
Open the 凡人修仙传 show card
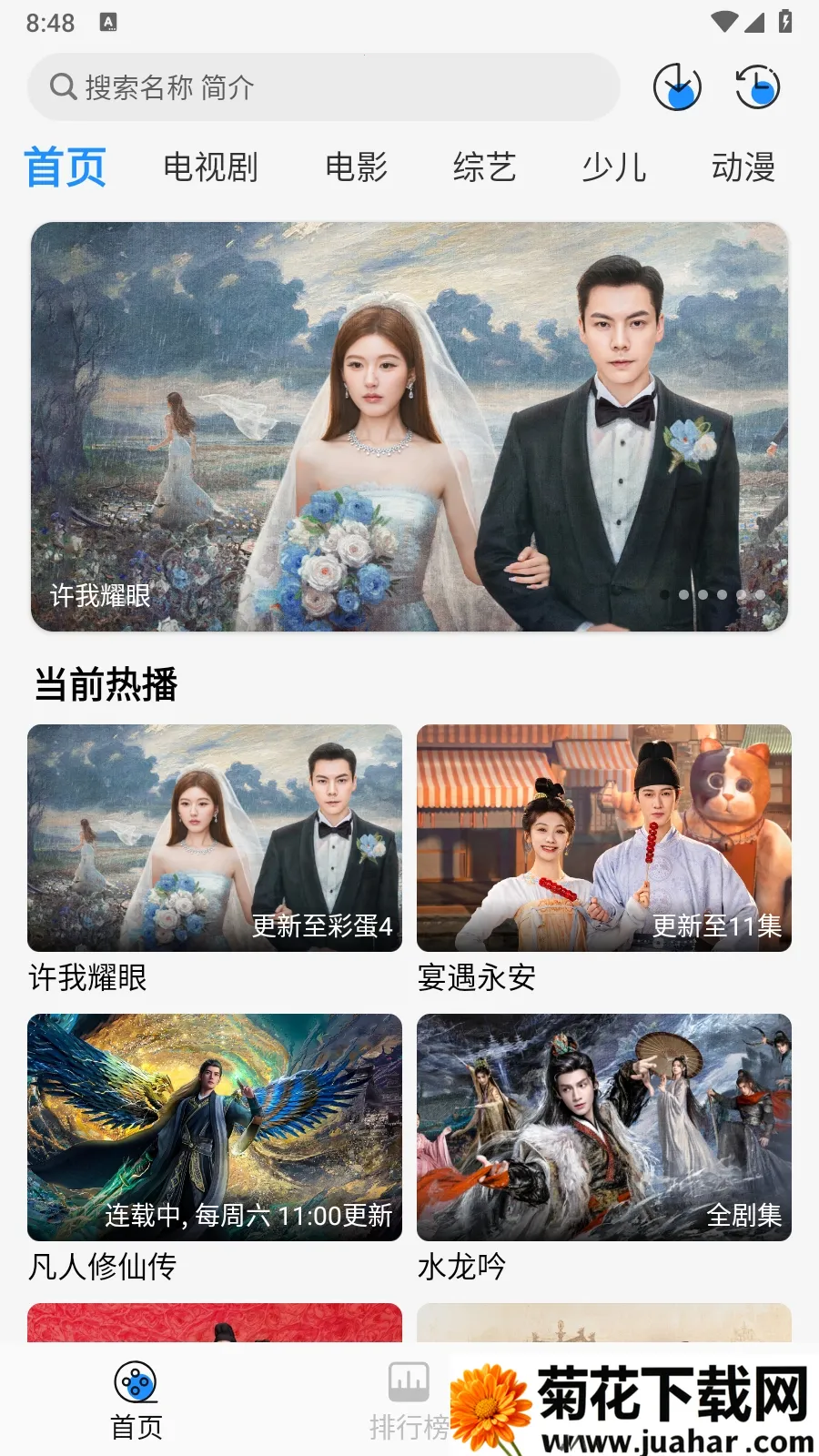tap(215, 1127)
